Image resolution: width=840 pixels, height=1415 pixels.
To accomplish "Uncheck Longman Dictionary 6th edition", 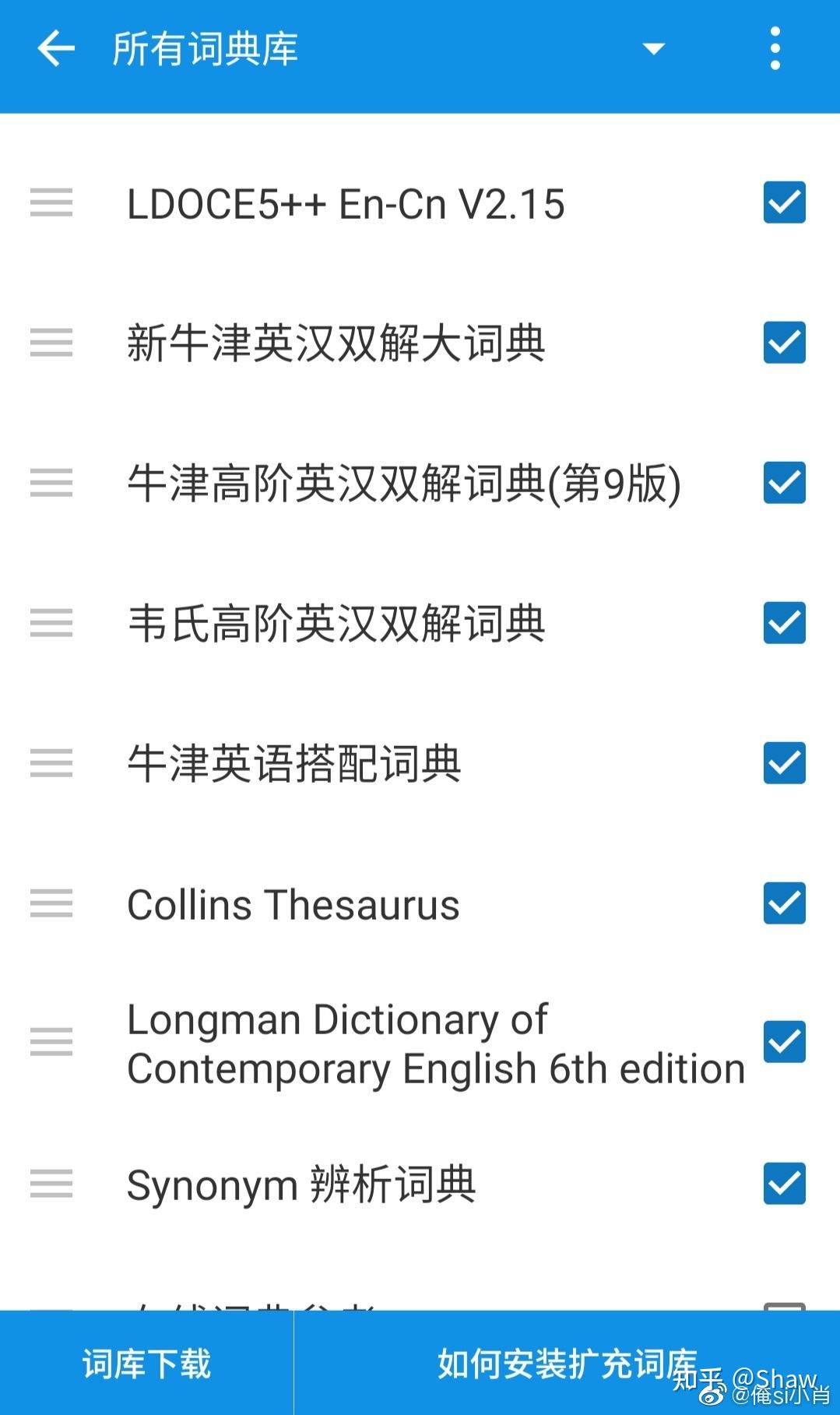I will click(x=784, y=1042).
